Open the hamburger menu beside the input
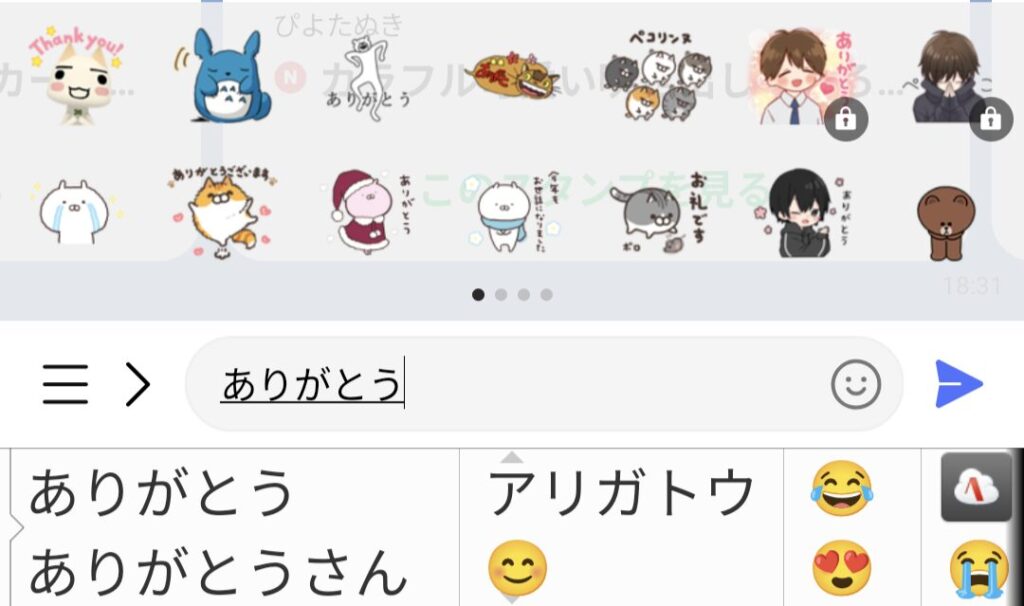 point(66,384)
